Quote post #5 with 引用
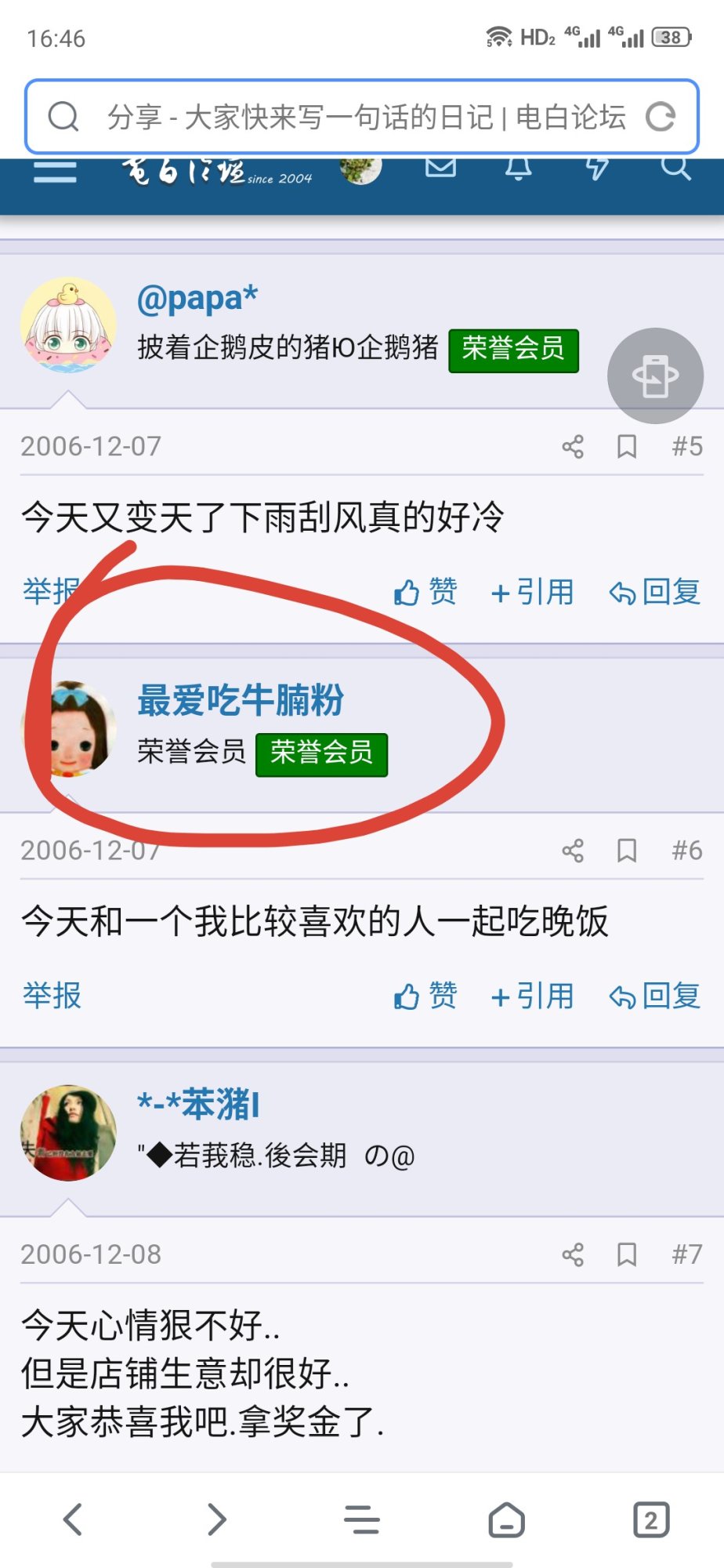The image size is (724, 1568). tap(533, 592)
